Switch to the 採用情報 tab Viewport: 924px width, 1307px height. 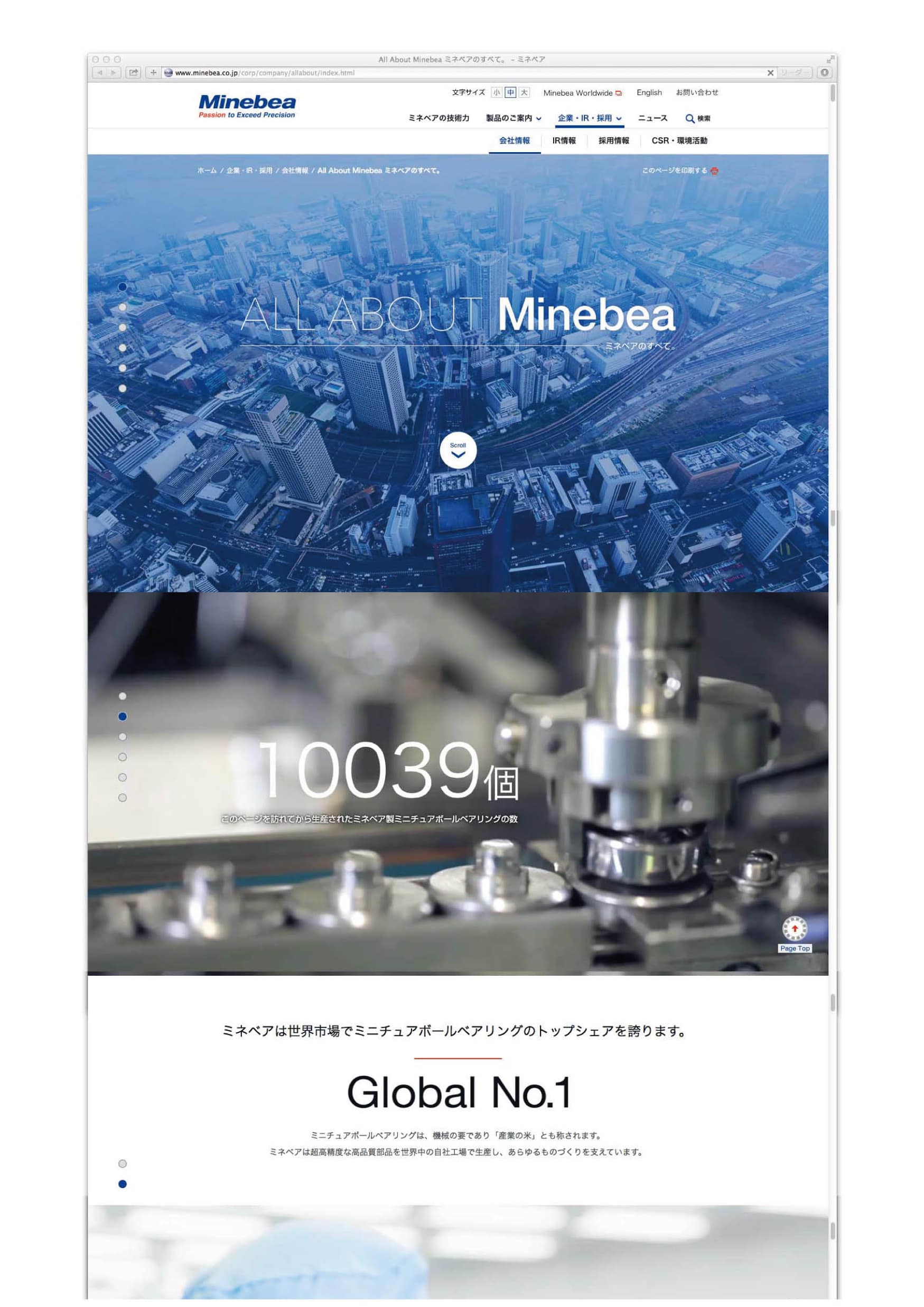coord(613,141)
